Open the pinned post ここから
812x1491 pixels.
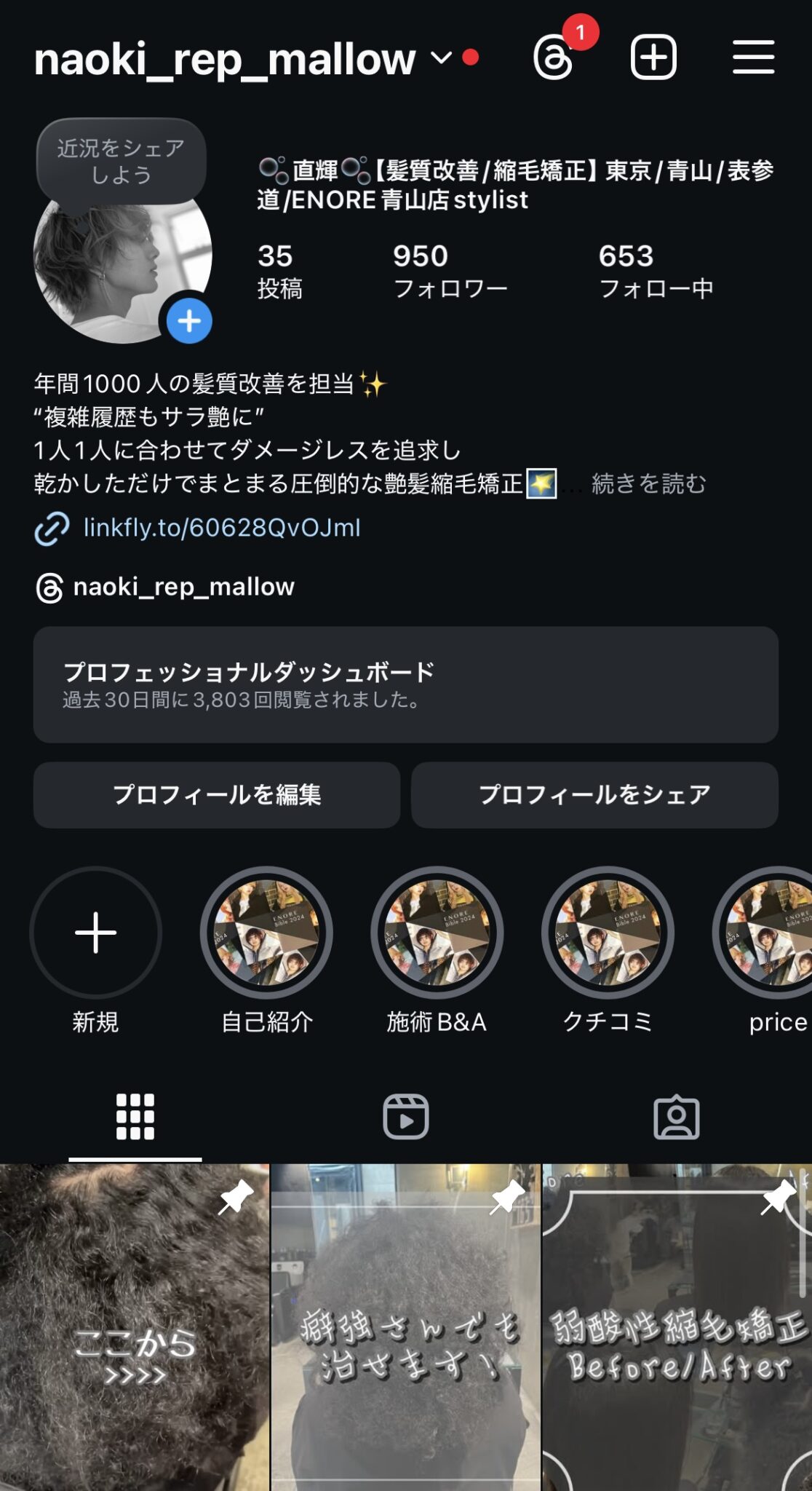click(135, 1326)
